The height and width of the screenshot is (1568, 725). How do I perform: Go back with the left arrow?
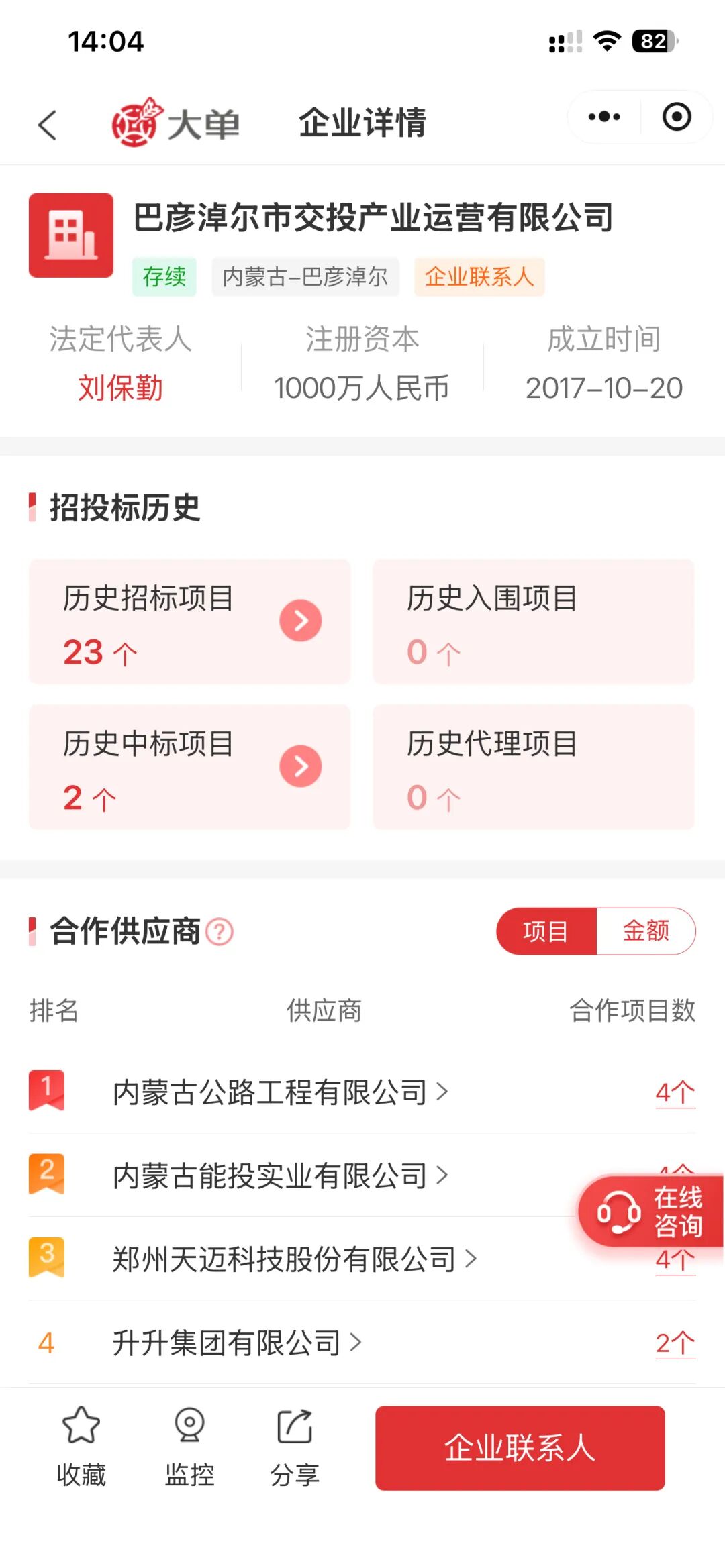(48, 125)
